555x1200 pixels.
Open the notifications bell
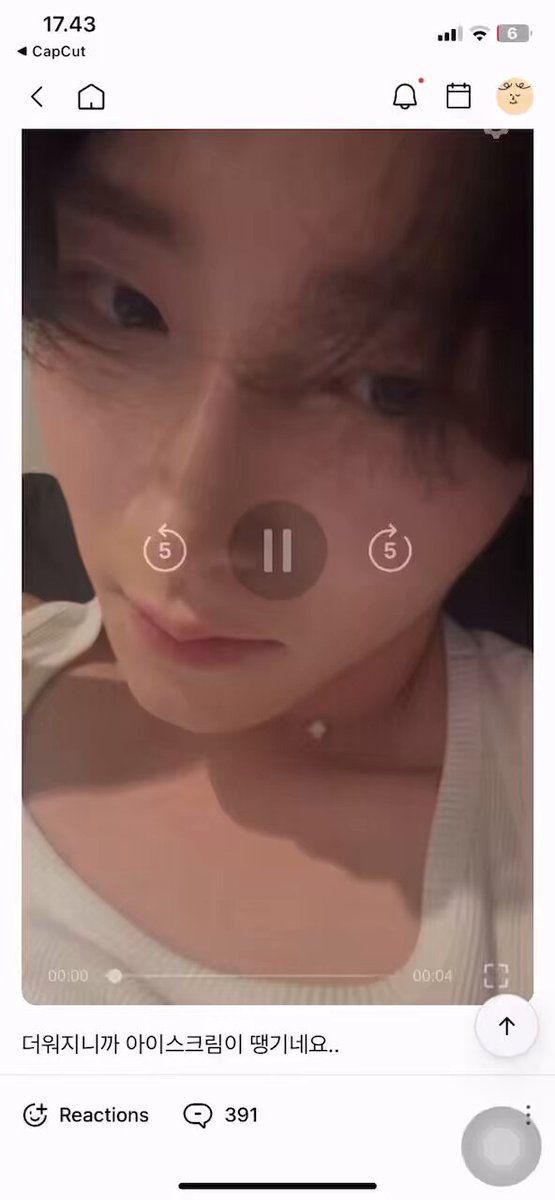[405, 96]
